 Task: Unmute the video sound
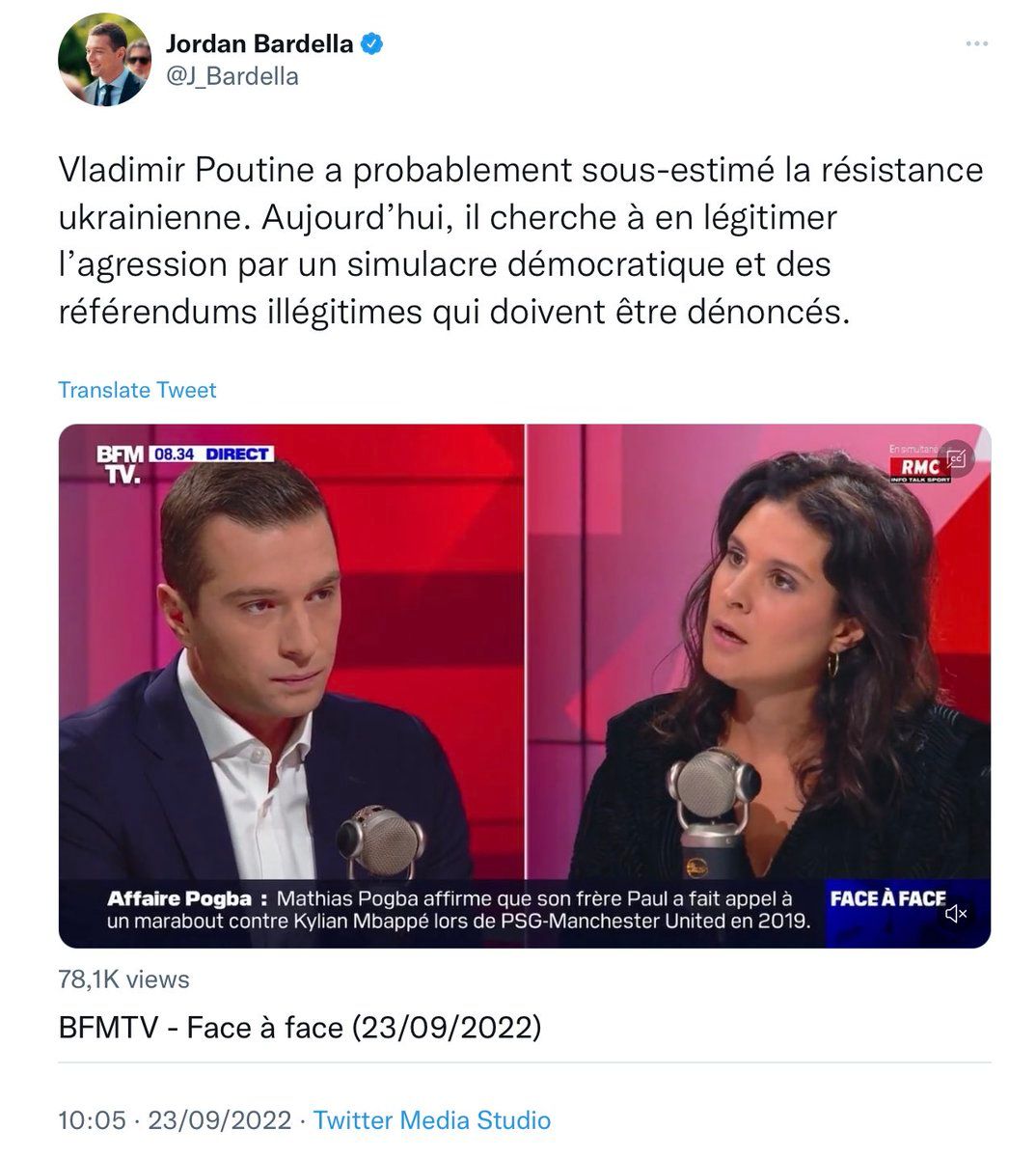pos(956,913)
